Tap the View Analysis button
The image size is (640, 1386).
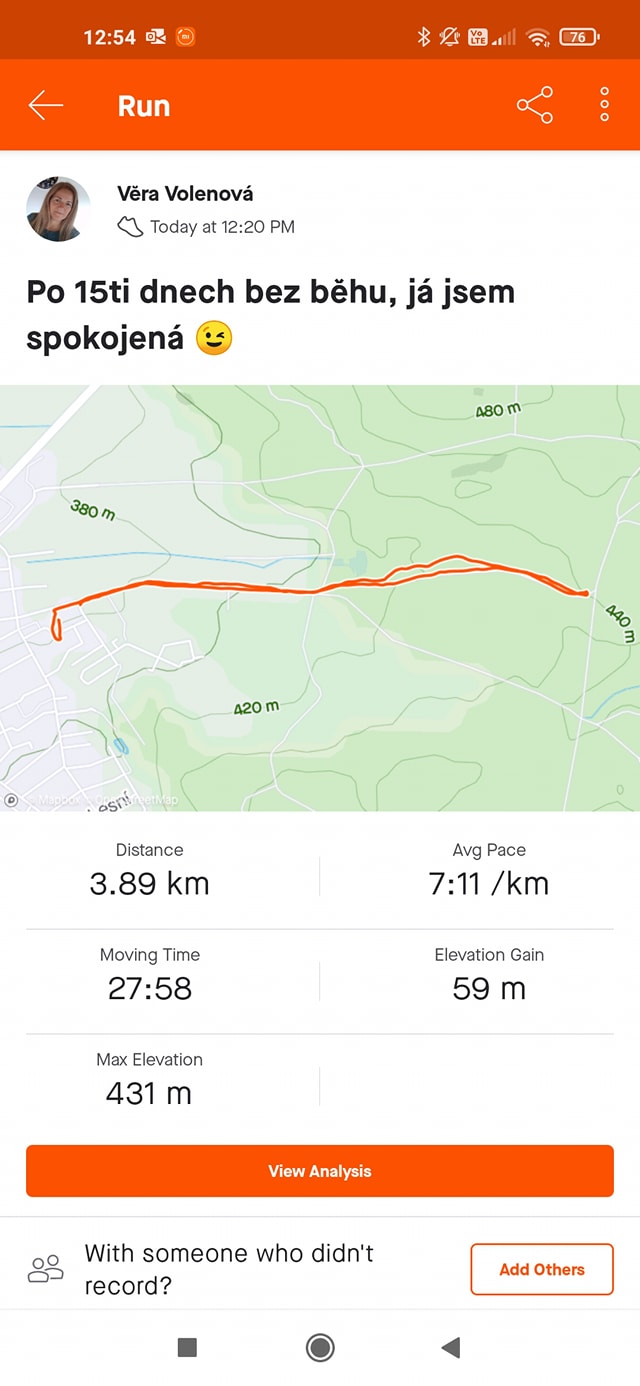(320, 1171)
